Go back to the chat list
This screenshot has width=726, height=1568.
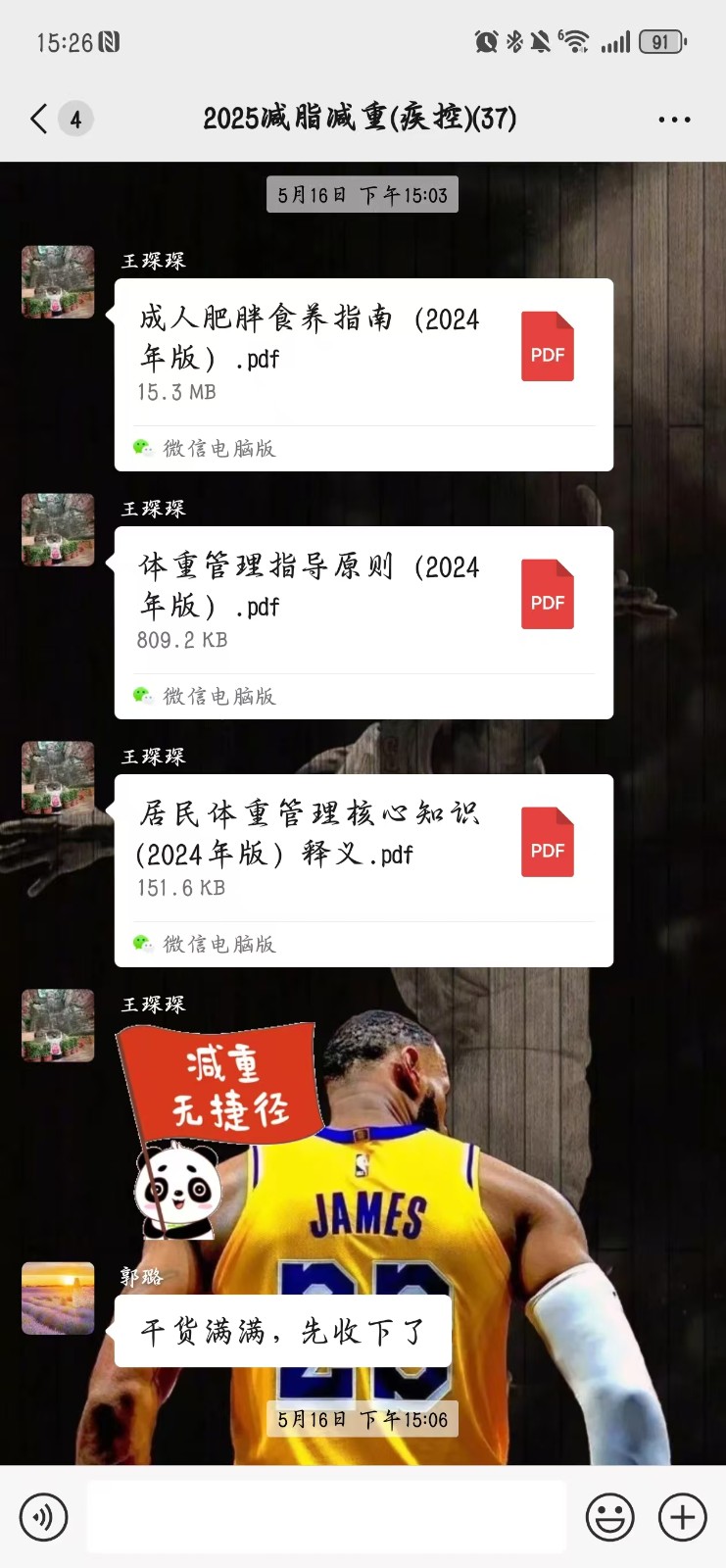pyautogui.click(x=39, y=120)
